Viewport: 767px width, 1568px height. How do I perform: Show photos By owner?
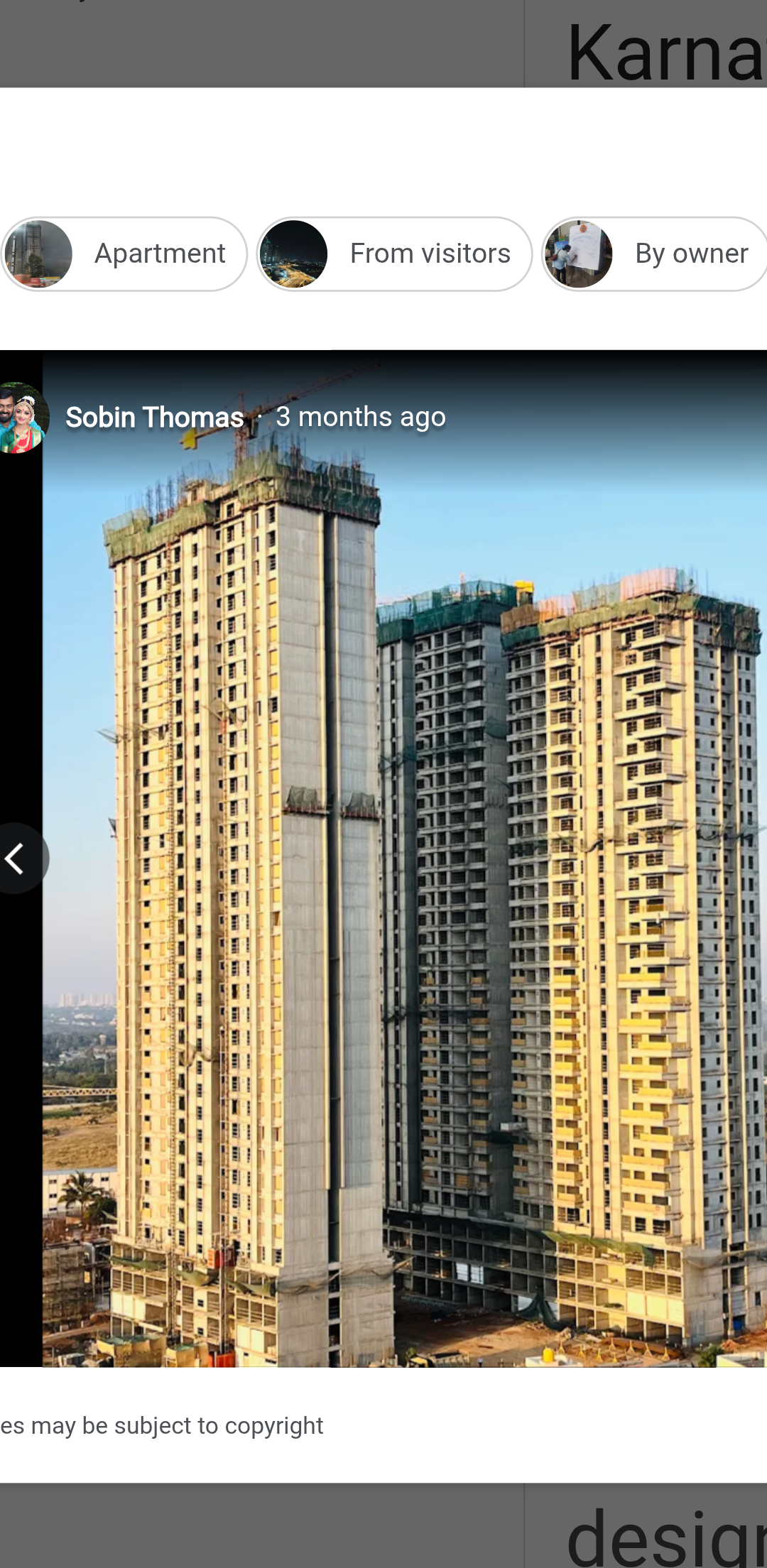point(655,254)
